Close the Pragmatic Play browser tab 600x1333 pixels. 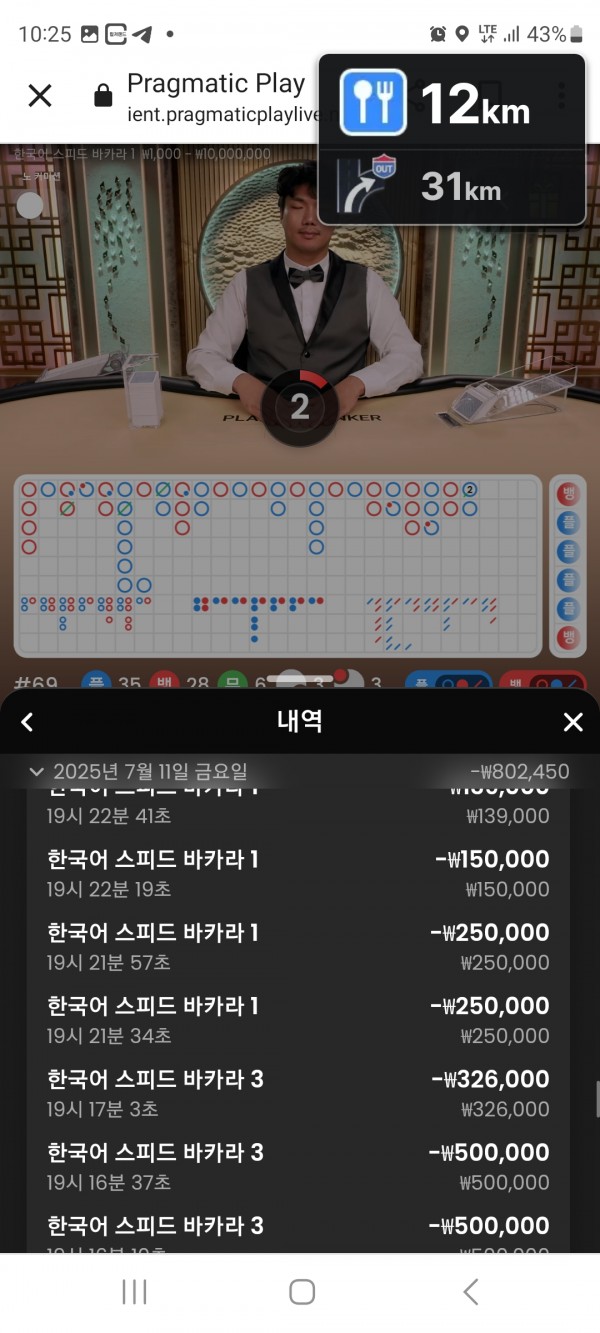coord(40,96)
